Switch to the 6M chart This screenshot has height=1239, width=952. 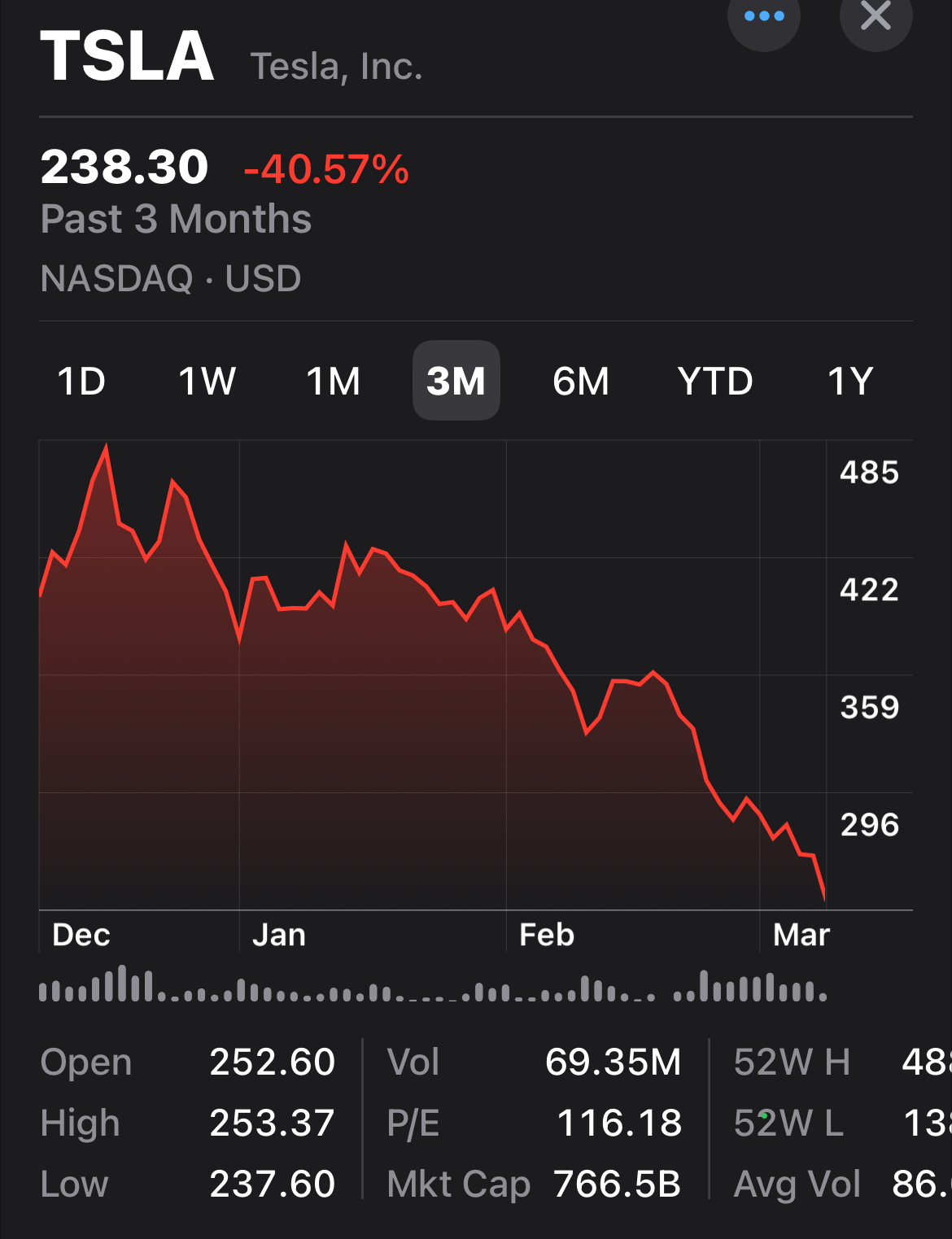coord(581,381)
